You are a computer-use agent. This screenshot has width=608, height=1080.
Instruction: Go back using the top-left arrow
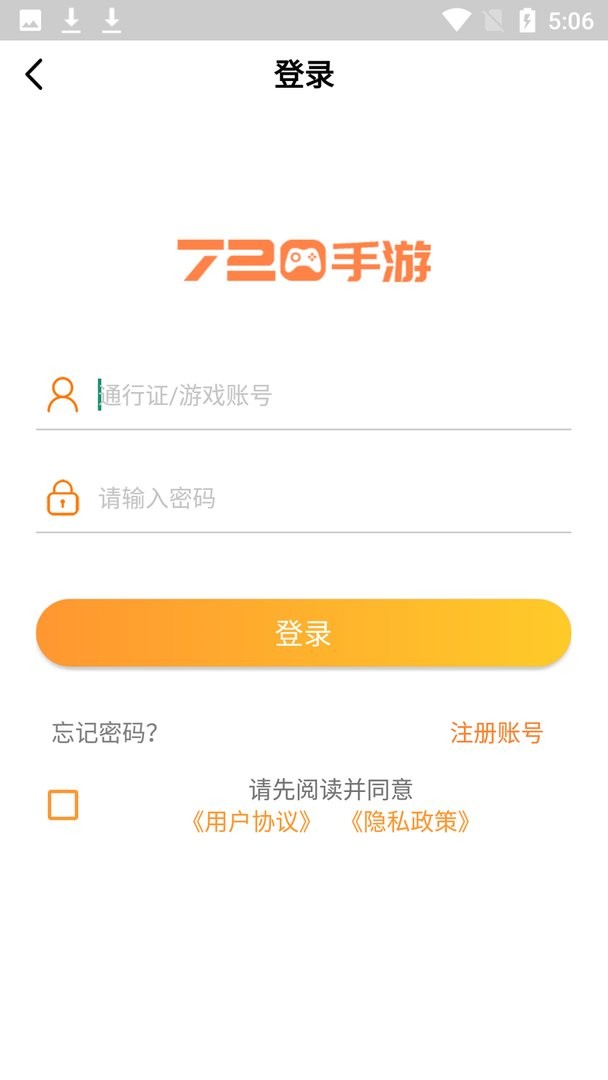point(34,74)
